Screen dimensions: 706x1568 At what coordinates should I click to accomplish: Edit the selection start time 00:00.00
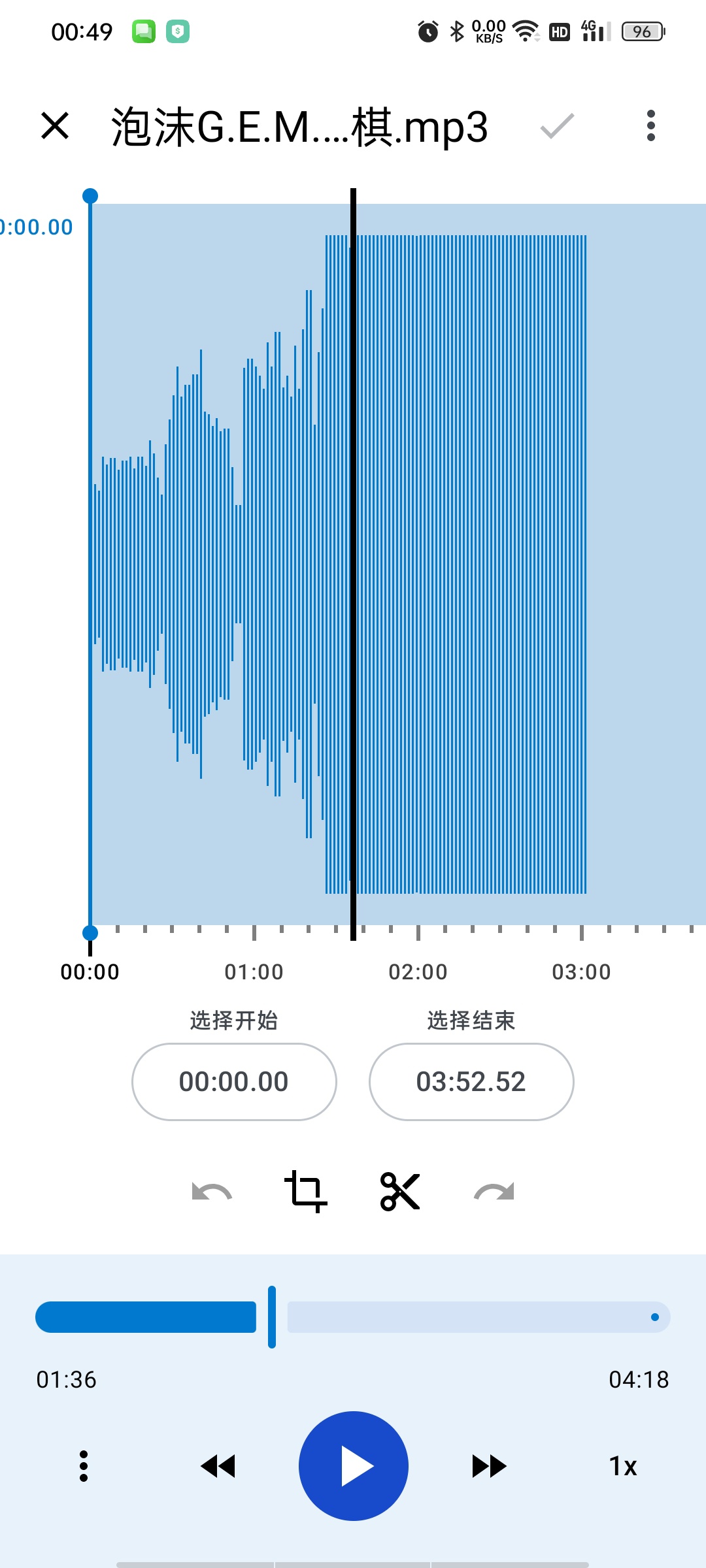pos(234,1082)
